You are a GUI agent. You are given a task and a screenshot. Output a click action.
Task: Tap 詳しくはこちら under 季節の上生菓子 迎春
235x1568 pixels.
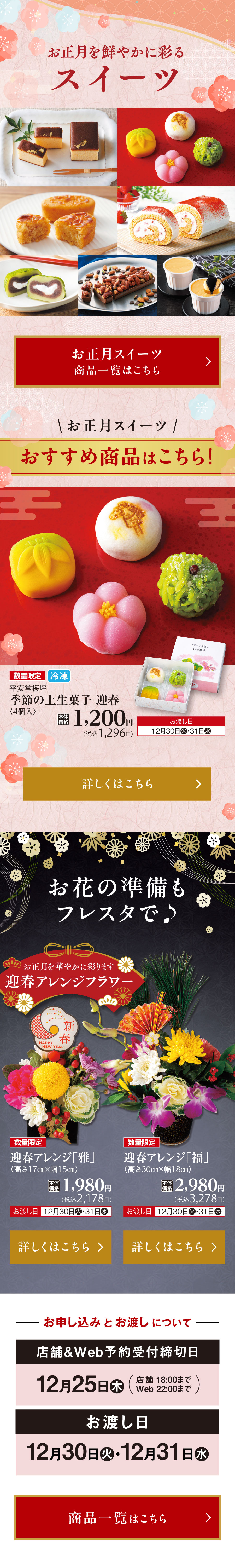(x=117, y=784)
